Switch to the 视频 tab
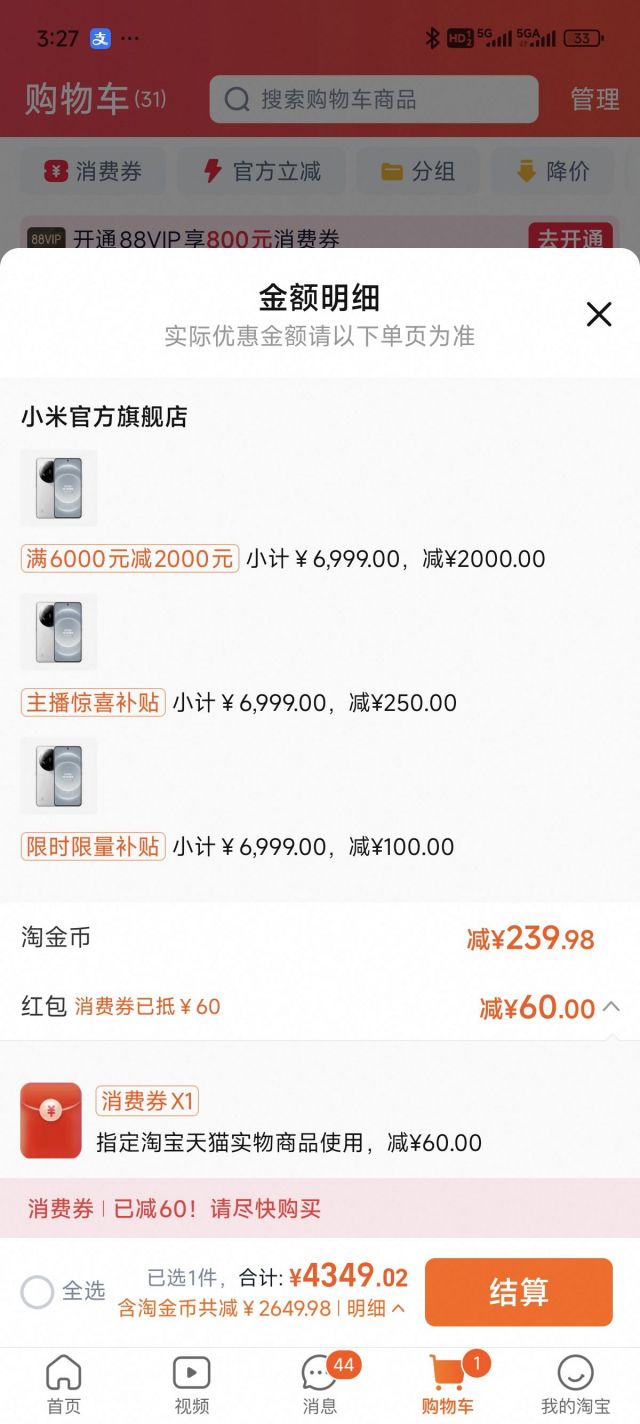Image resolution: width=640 pixels, height=1424 pixels. click(x=192, y=1384)
